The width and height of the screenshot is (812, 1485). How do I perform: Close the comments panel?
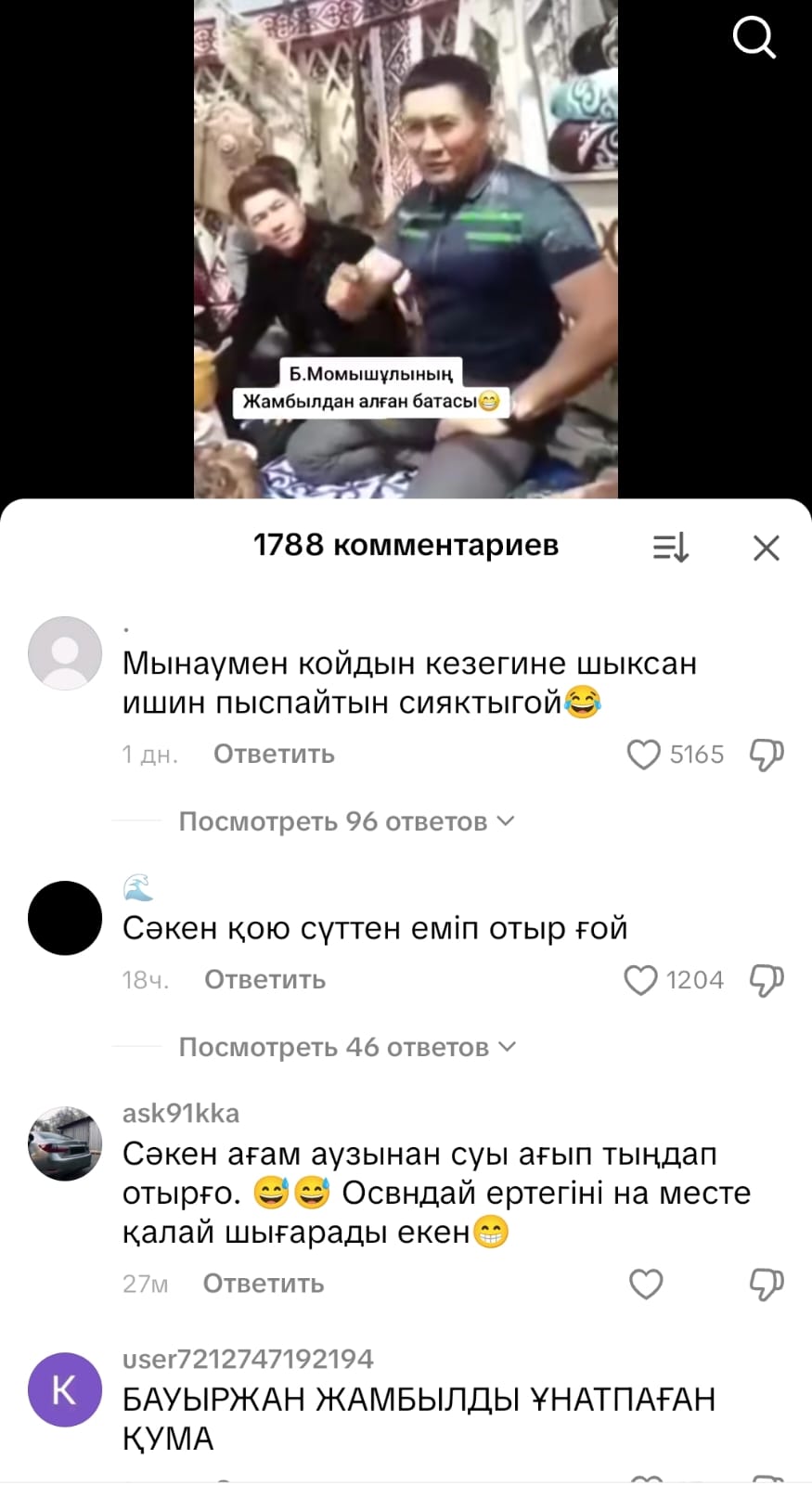(x=766, y=548)
